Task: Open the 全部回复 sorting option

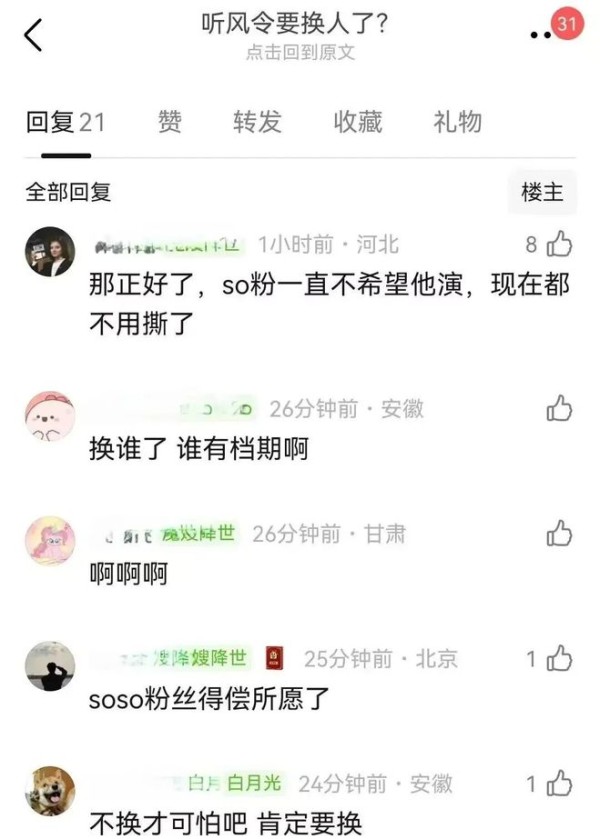Action: pos(68,192)
